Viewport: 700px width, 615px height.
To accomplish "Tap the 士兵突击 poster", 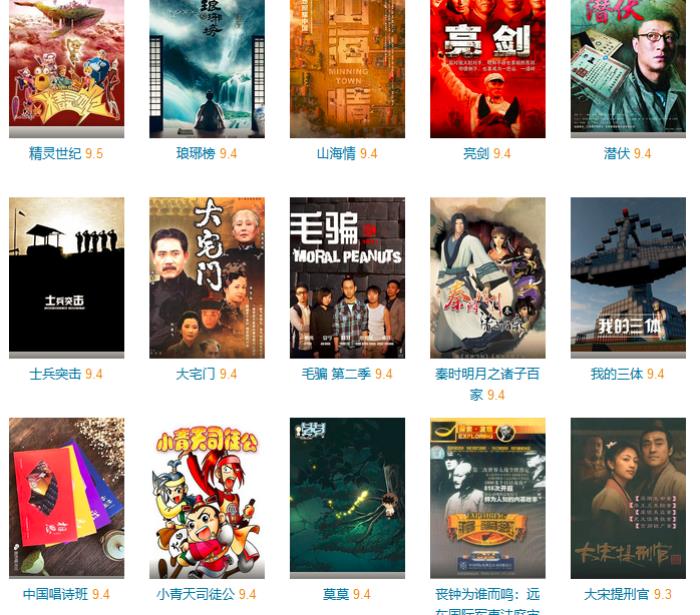I will click(x=67, y=277).
